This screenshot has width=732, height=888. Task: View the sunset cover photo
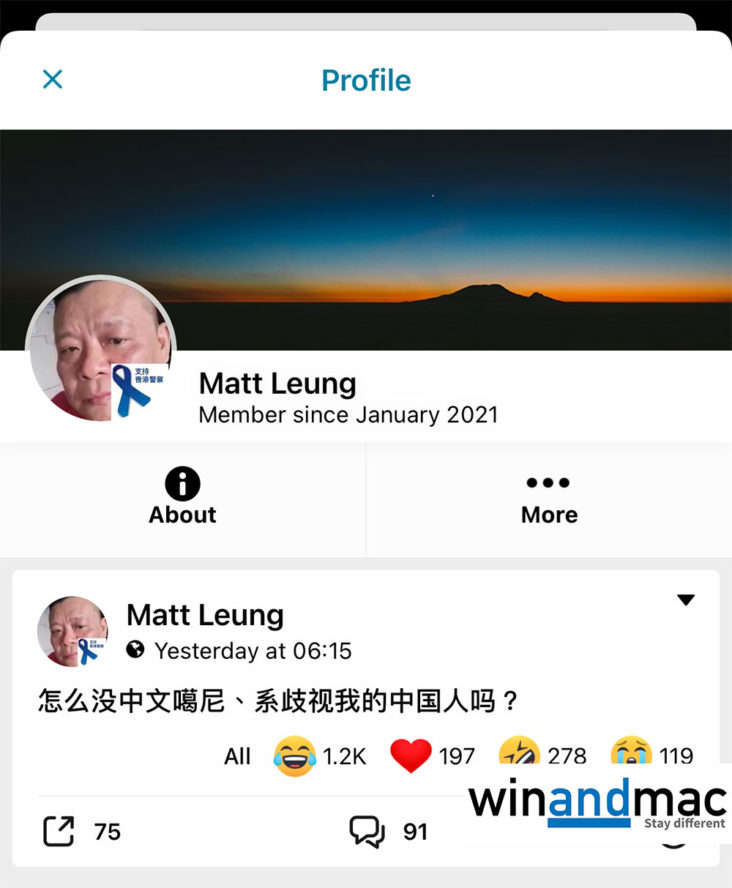(x=450, y=230)
